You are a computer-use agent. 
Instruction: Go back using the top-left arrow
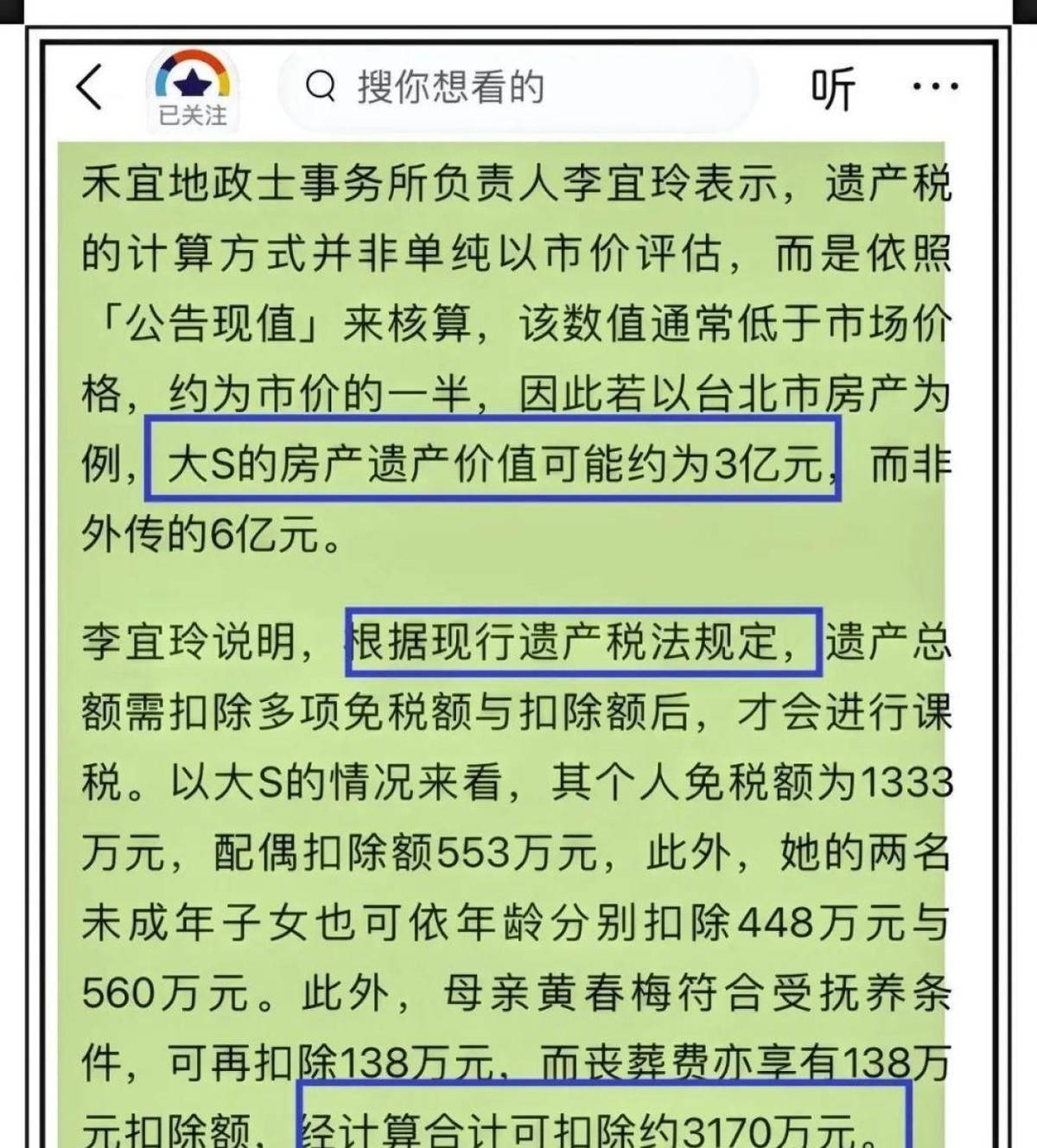click(x=90, y=87)
